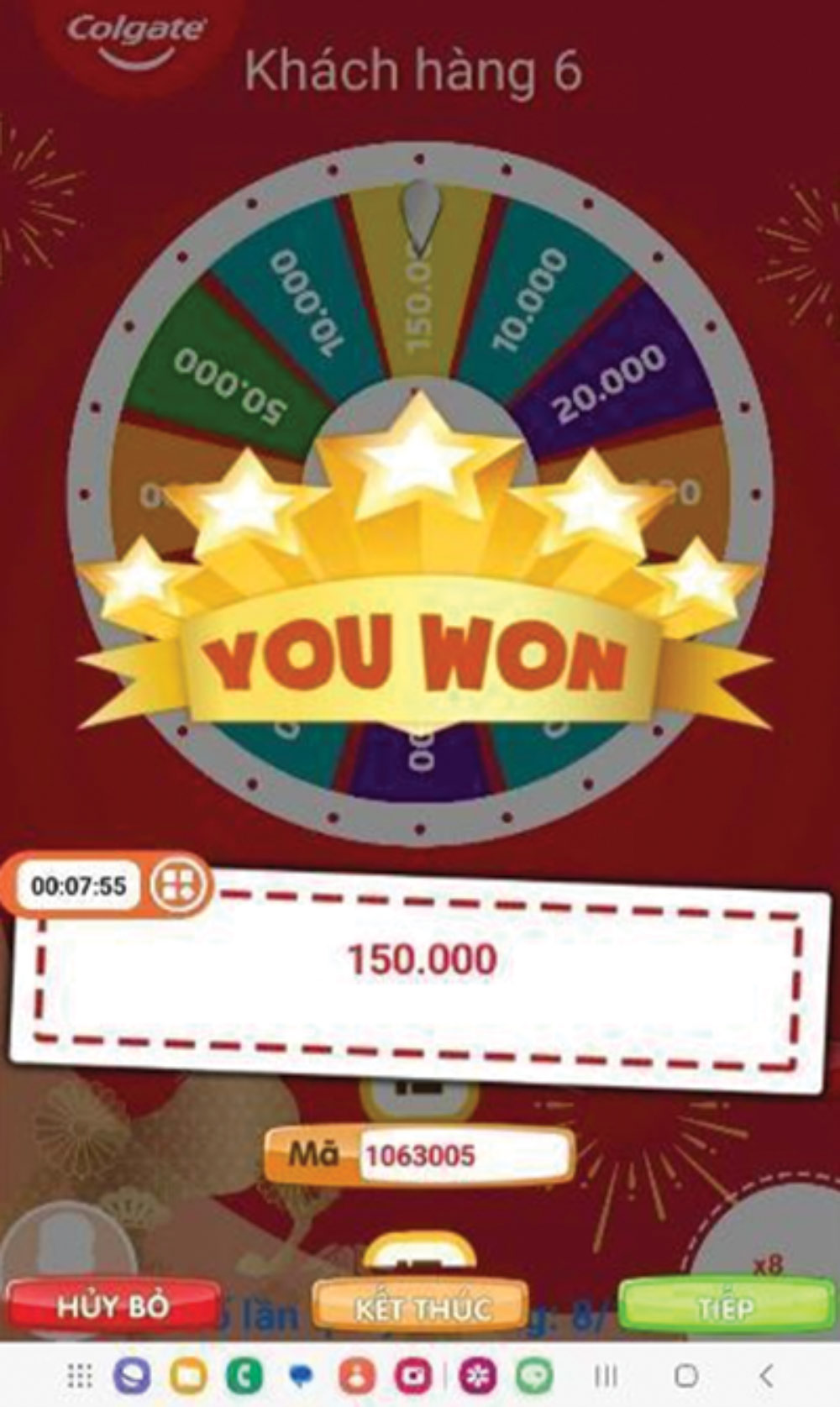840x1407 pixels.
Task: Open the apps grid from the taskbar
Action: (78, 1372)
